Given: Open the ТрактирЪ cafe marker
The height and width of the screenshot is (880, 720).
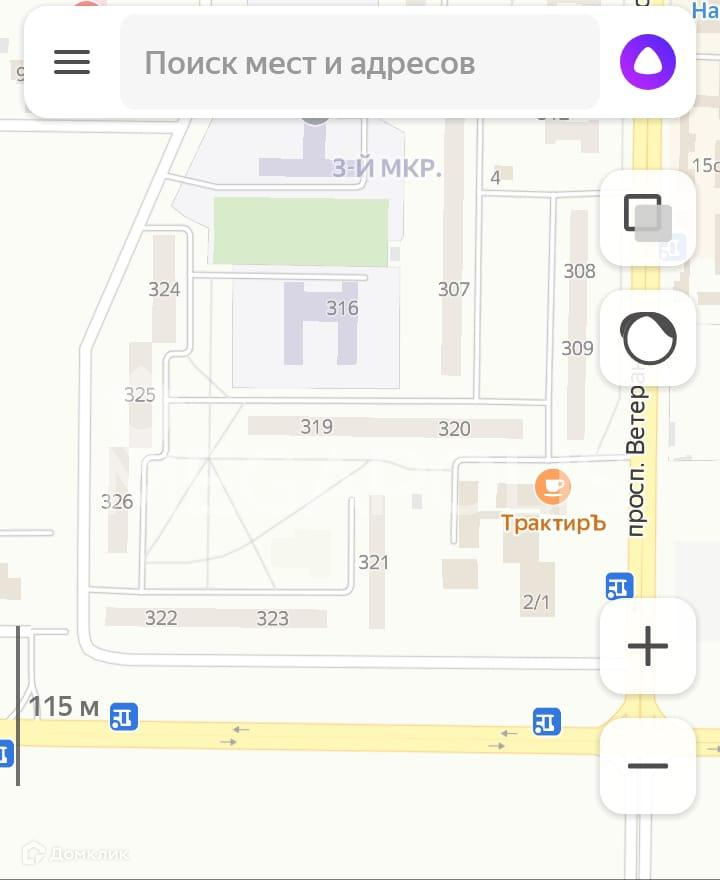Looking at the screenshot, I should coord(553,488).
